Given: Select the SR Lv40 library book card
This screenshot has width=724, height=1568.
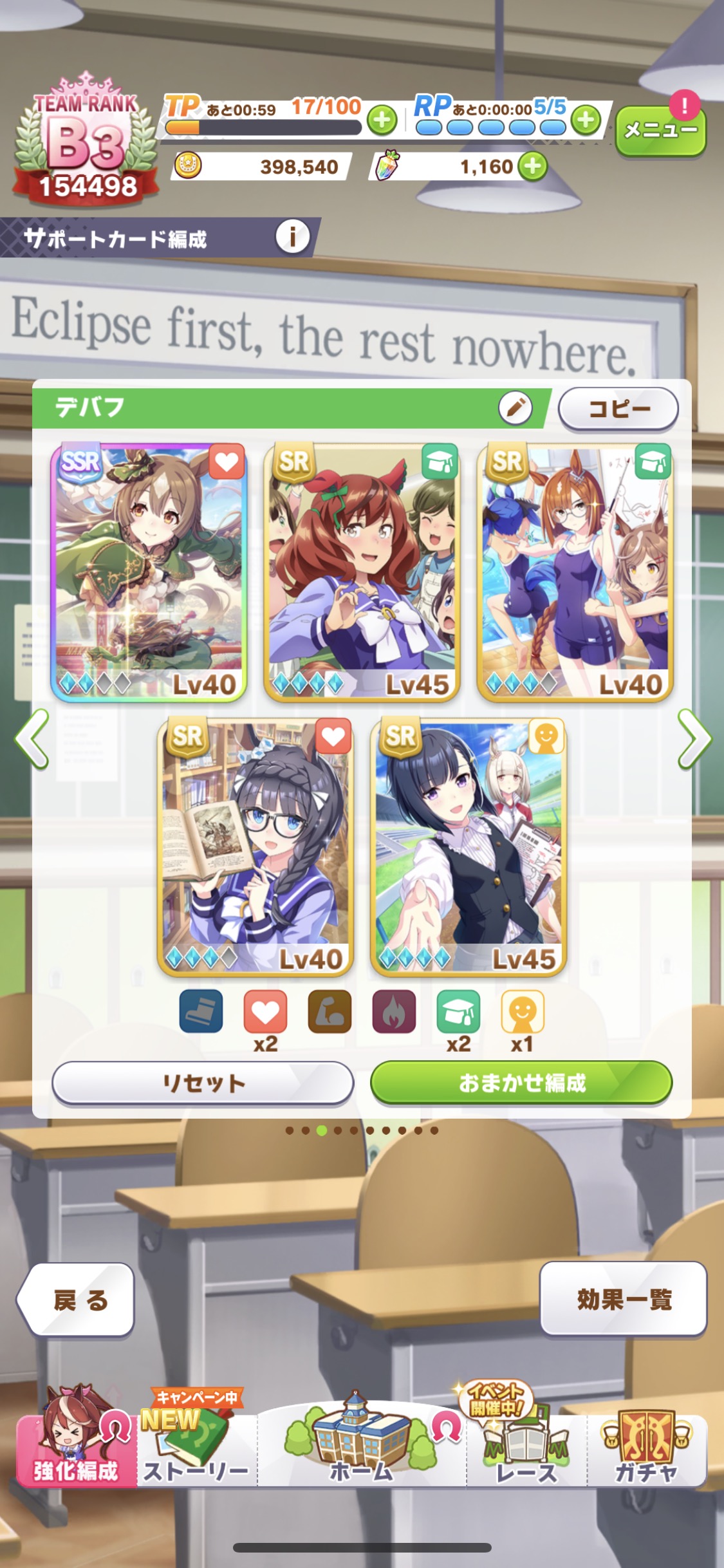Looking at the screenshot, I should click(x=255, y=846).
